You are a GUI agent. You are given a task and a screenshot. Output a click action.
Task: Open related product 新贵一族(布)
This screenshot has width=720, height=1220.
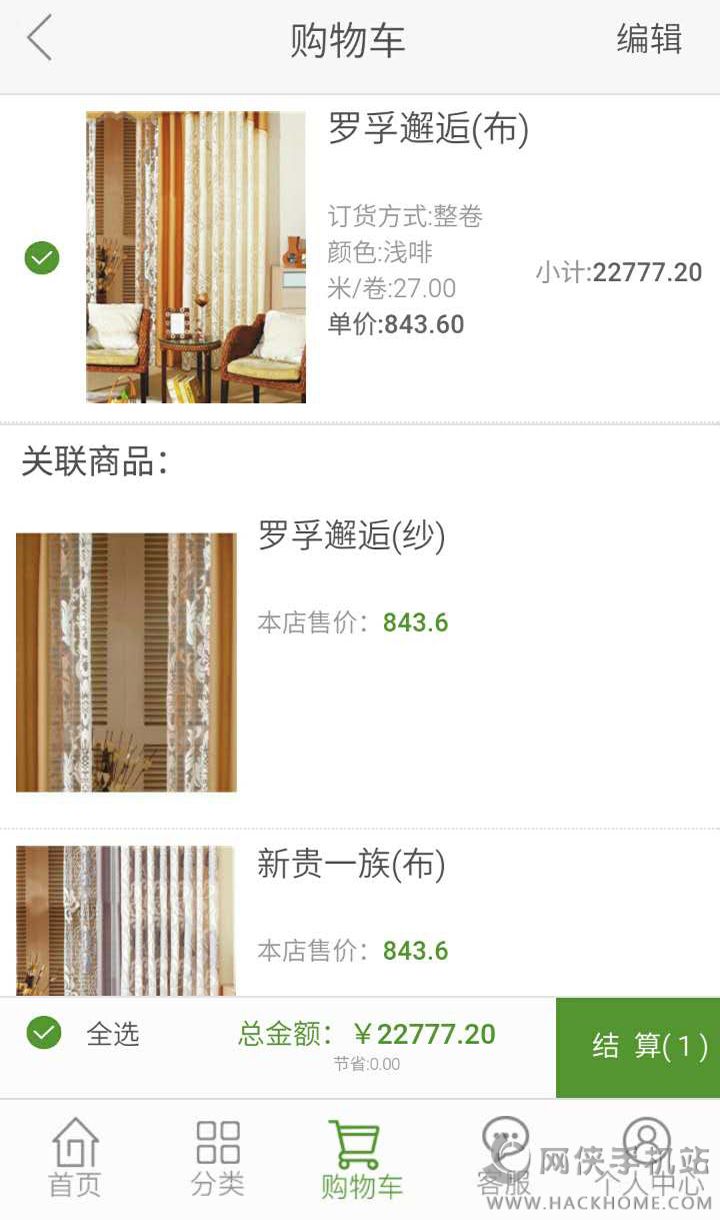tap(351, 864)
